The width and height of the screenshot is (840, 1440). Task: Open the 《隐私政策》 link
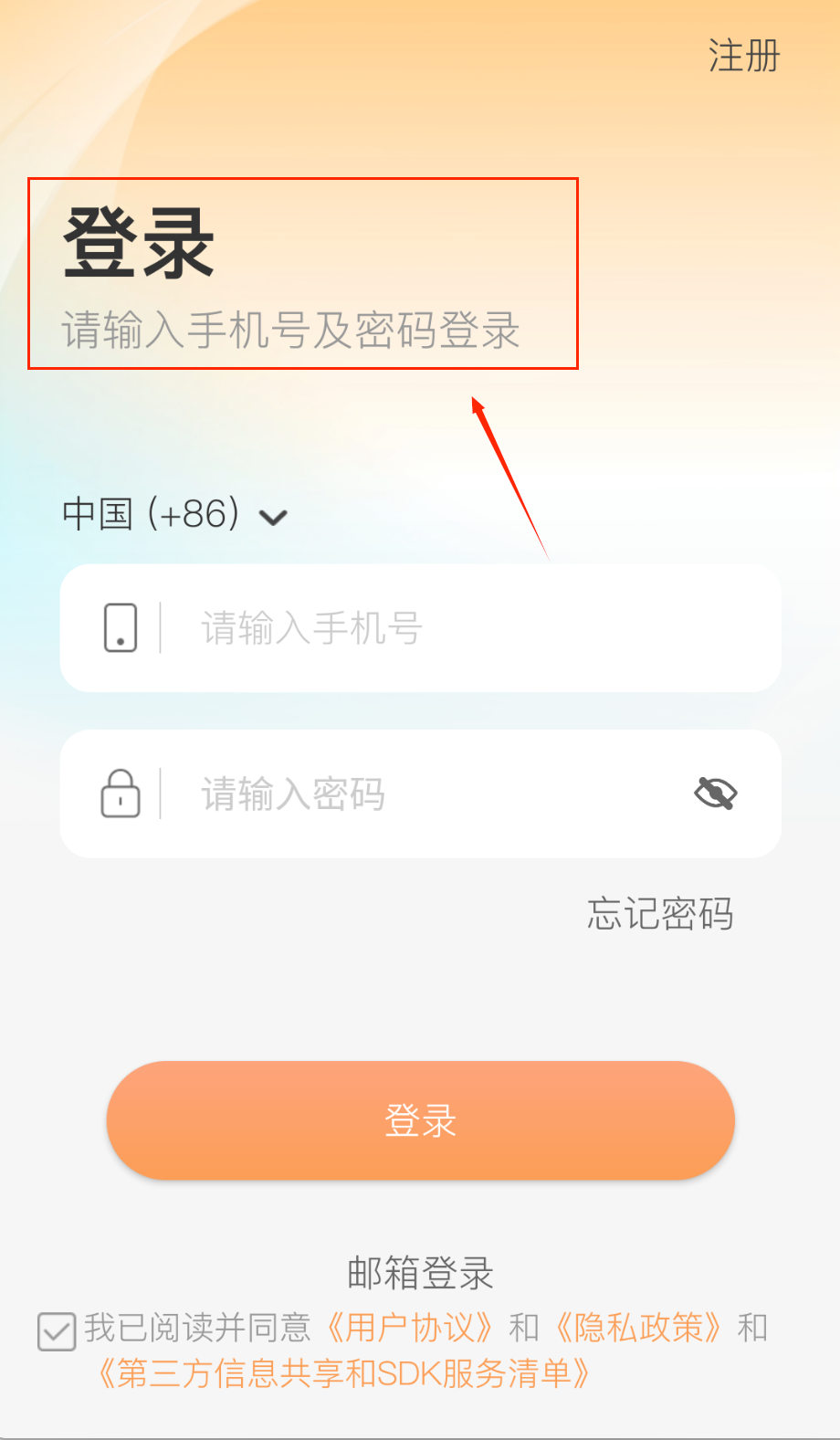(x=639, y=1328)
